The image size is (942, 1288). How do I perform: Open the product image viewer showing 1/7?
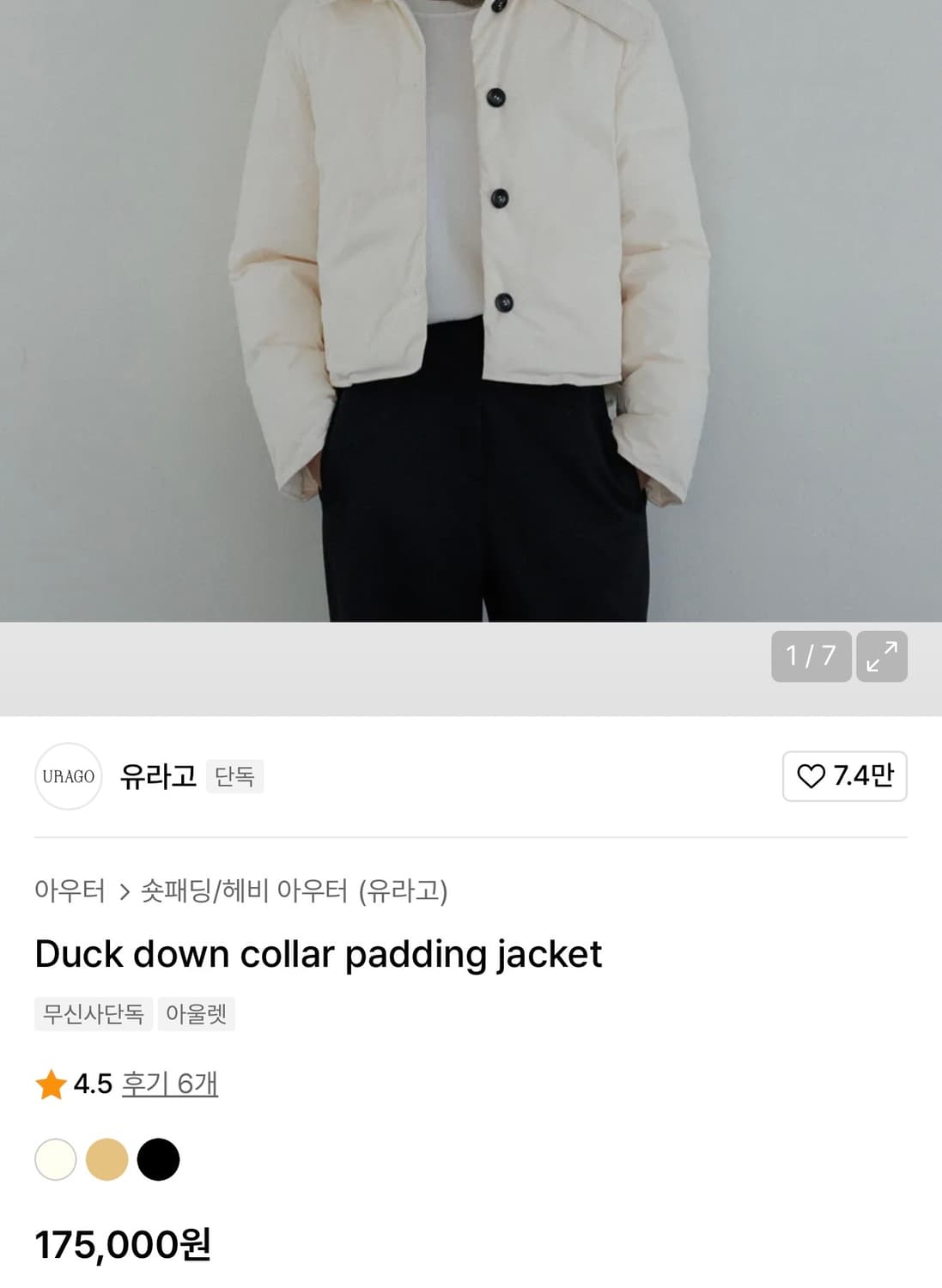pyautogui.click(x=811, y=658)
